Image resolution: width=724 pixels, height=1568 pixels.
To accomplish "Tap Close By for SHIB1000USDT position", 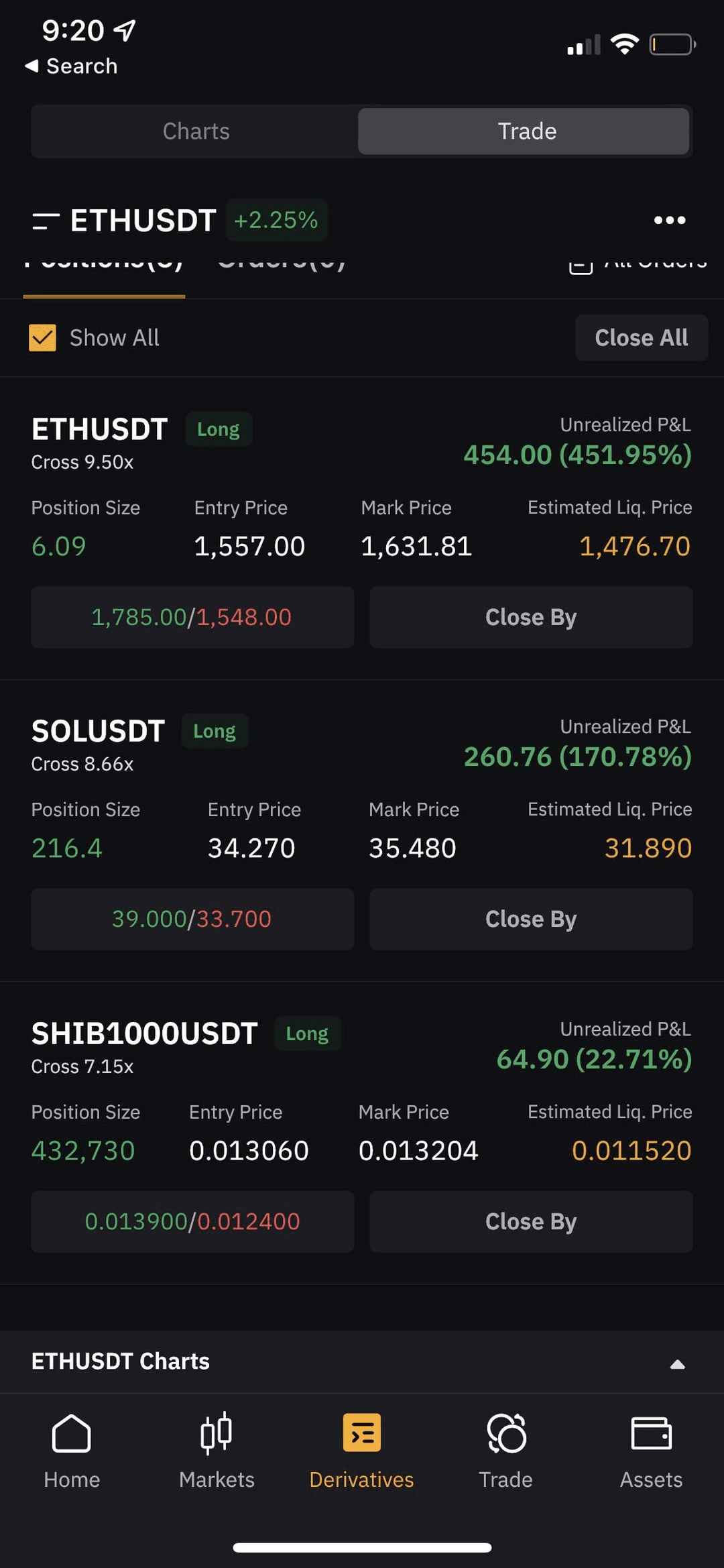I will click(x=530, y=1221).
